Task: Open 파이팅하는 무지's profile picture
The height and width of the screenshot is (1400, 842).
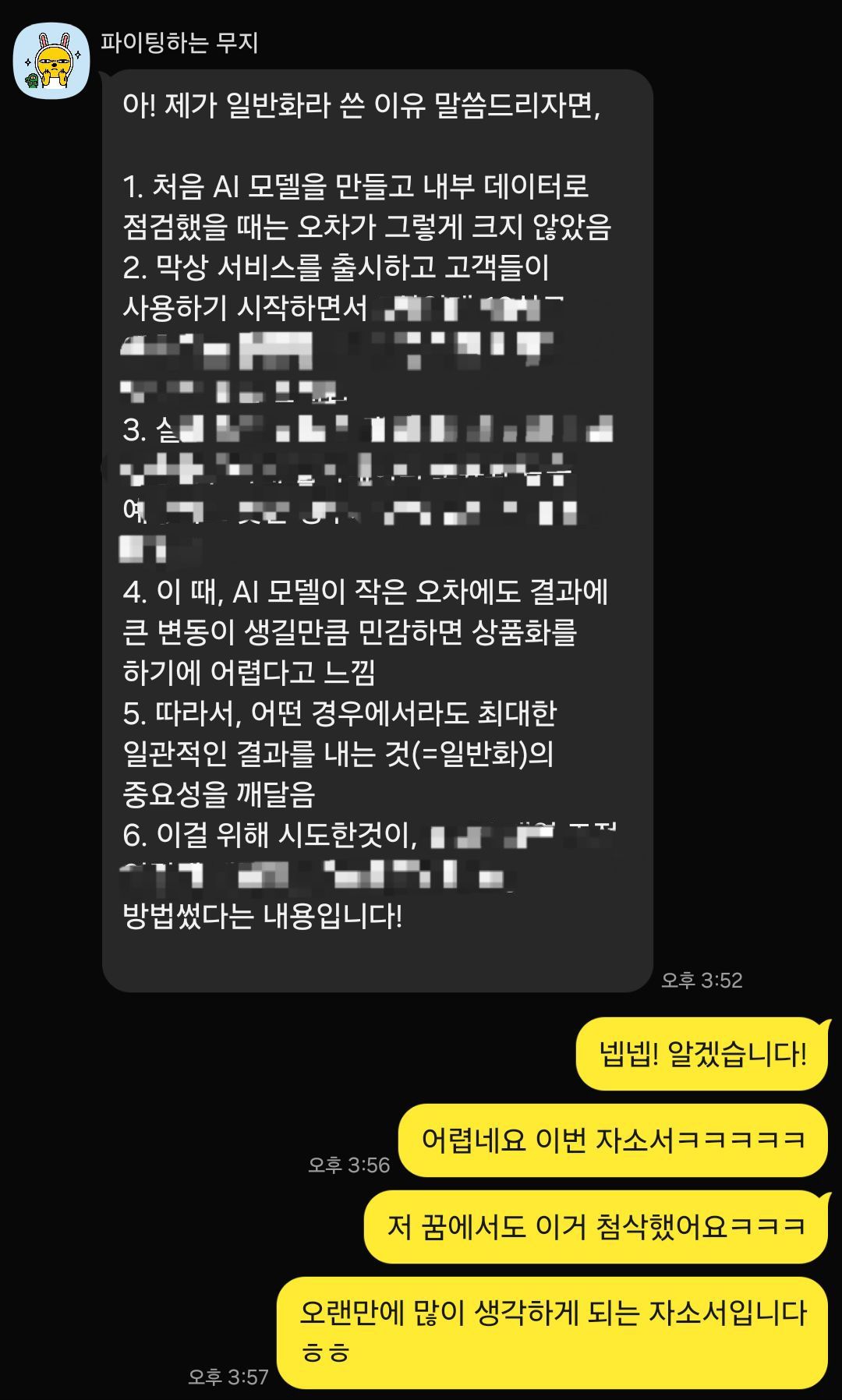Action: coord(52,61)
